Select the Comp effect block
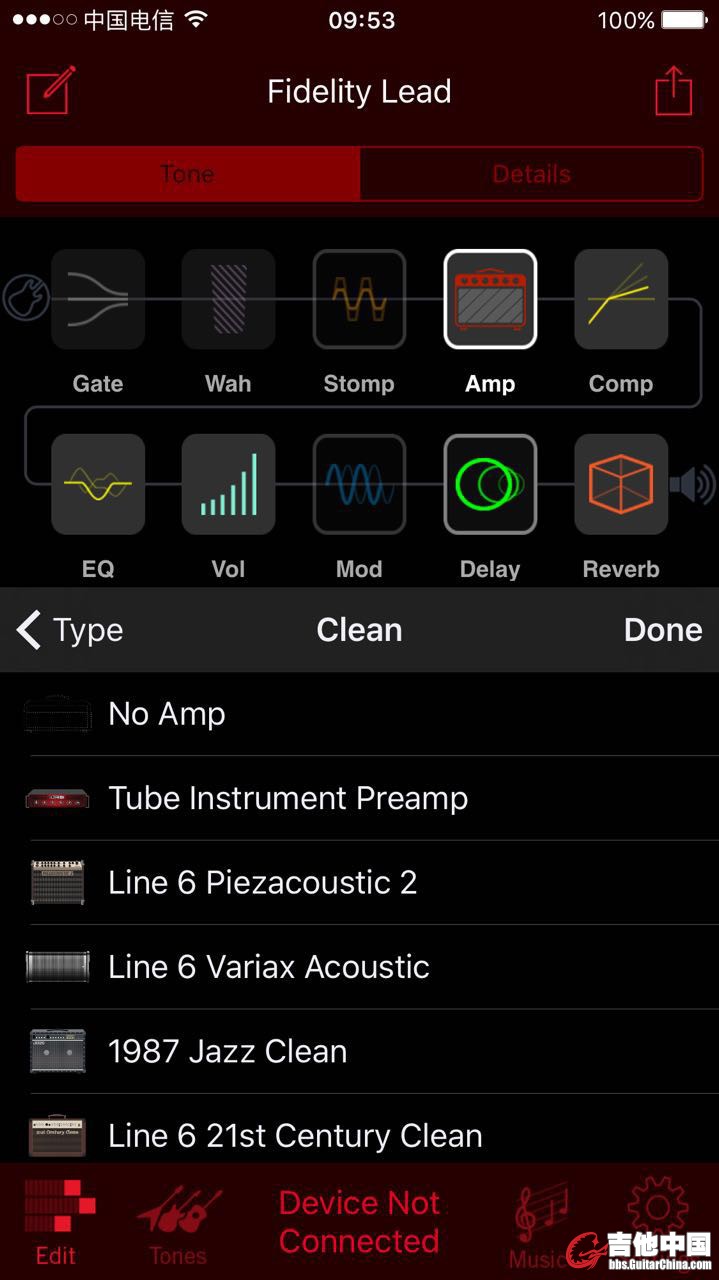Screen dimensions: 719x1280 620,300
